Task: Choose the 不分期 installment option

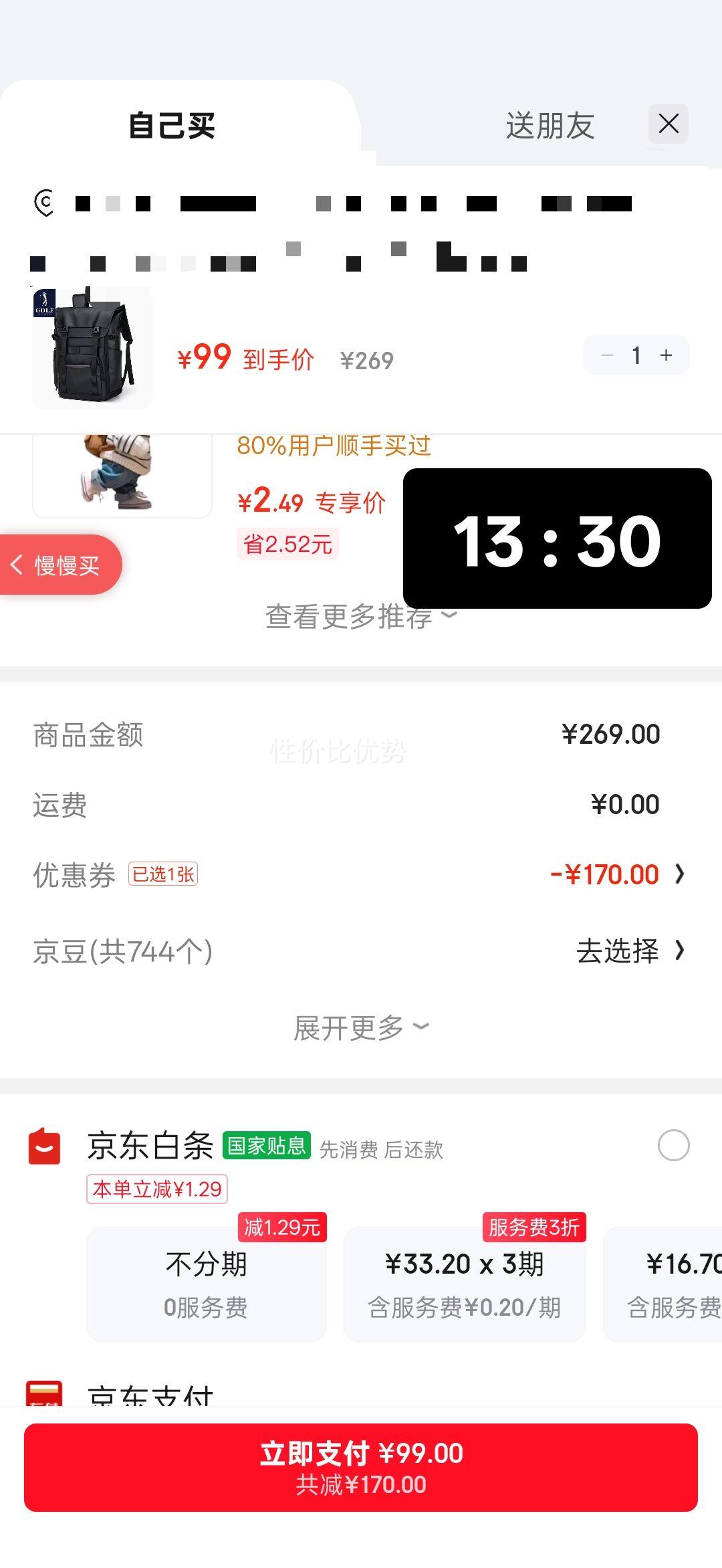Action: click(x=205, y=1281)
